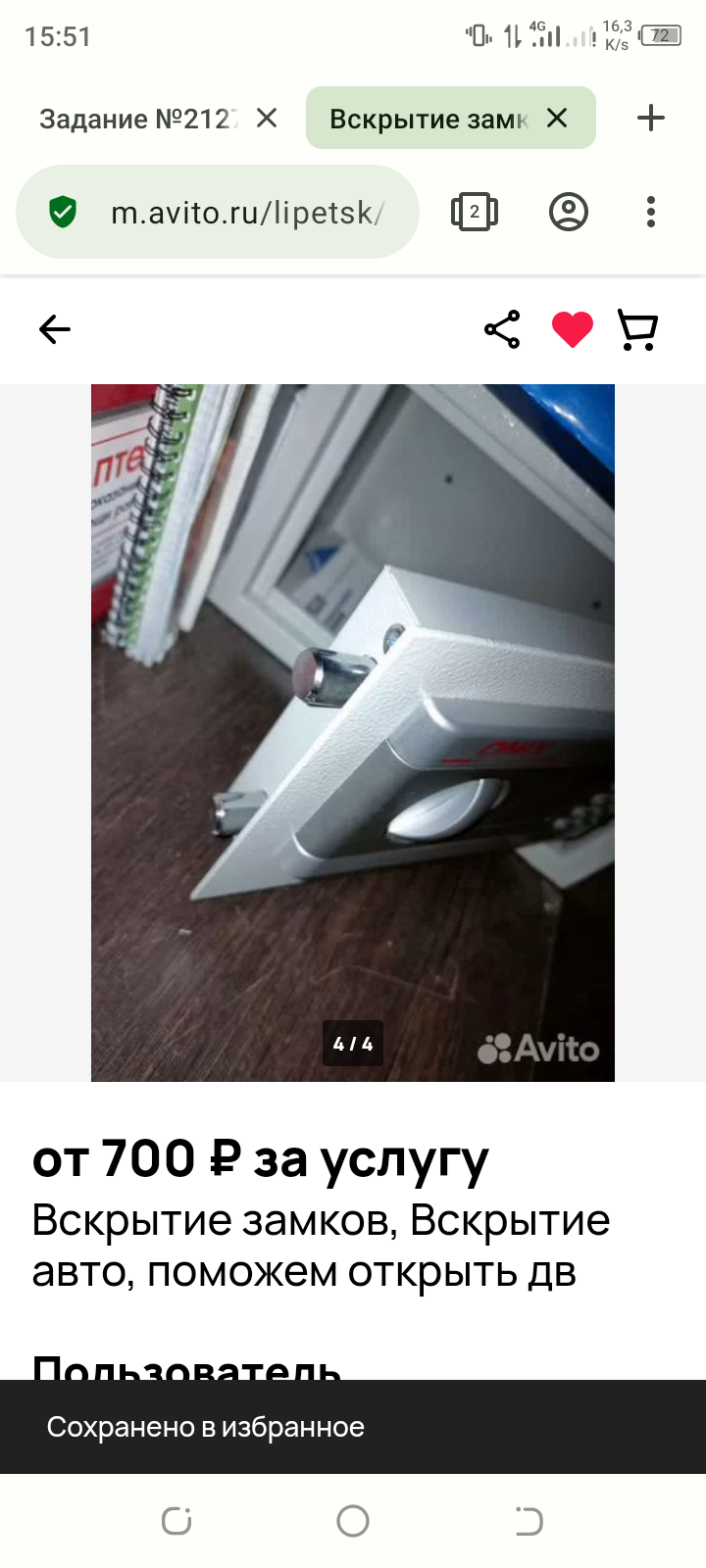This screenshot has height=1568, width=706.
Task: Close the Вскрытие замков tab
Action: coord(557,119)
